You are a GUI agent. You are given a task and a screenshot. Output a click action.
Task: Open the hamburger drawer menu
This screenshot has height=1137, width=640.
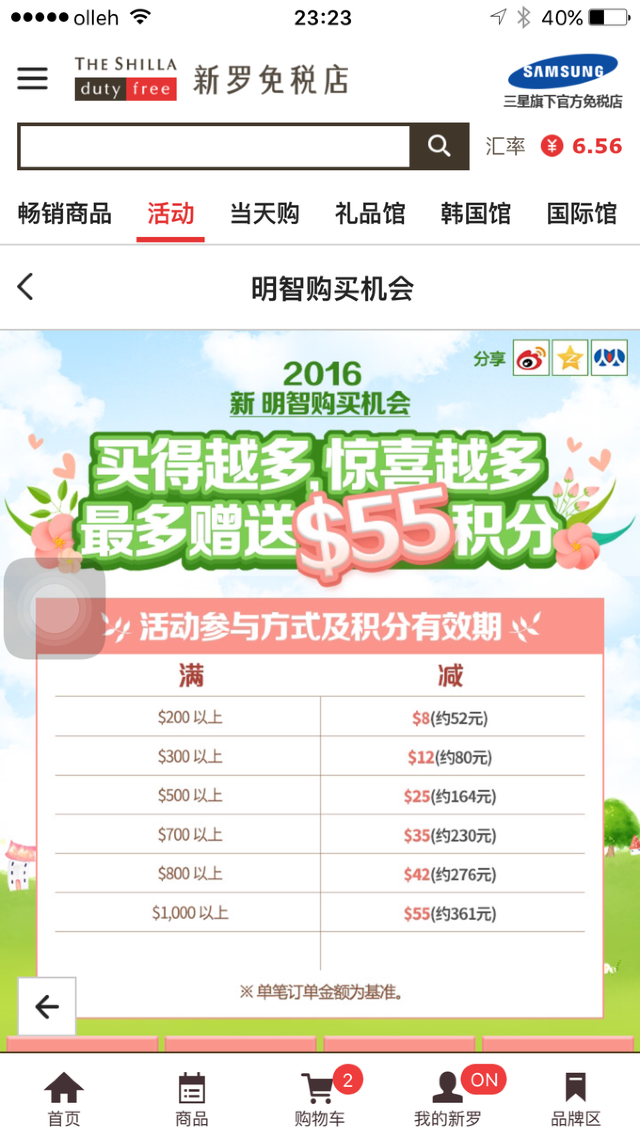(32, 79)
